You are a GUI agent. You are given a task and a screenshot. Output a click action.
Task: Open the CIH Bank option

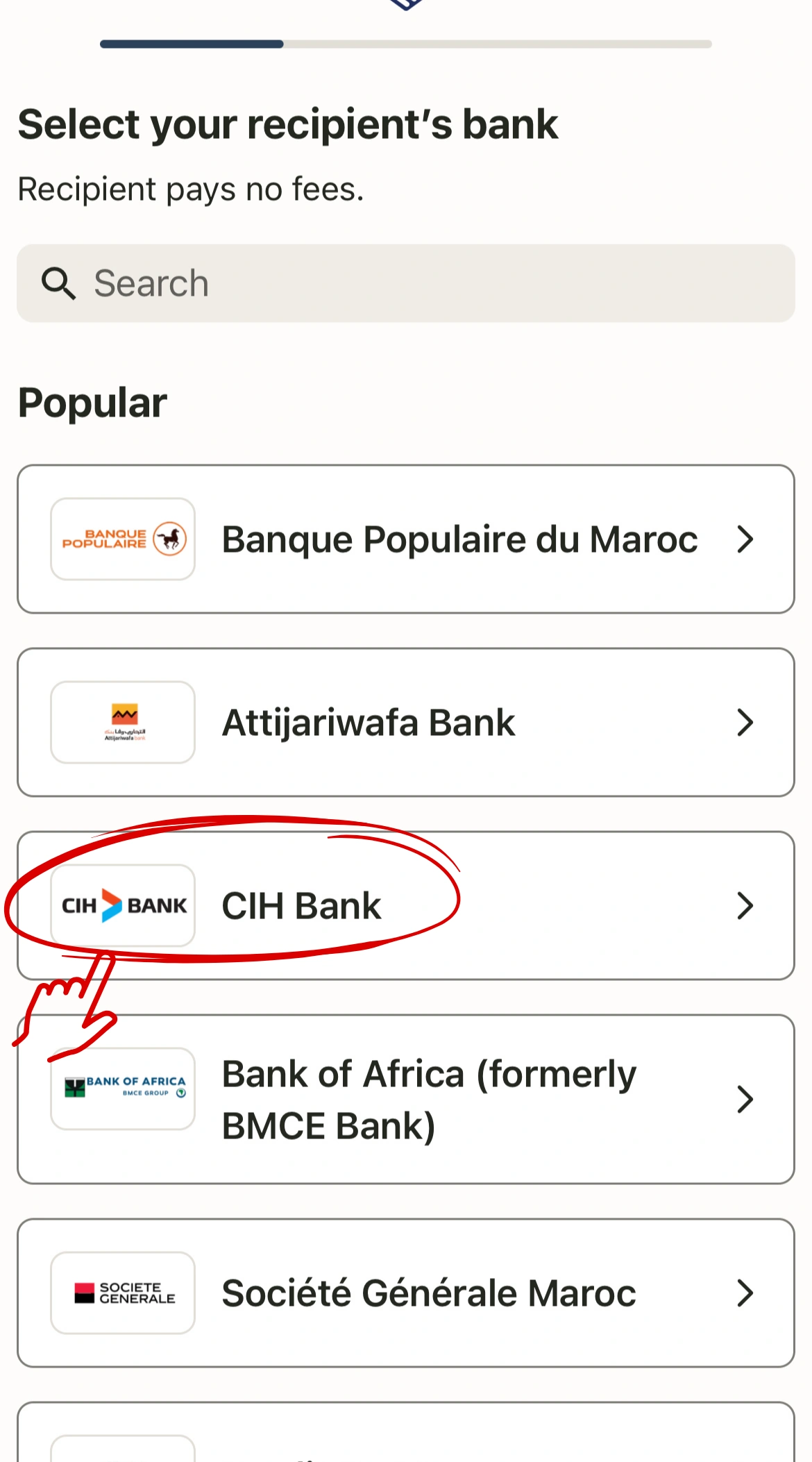[405, 906]
